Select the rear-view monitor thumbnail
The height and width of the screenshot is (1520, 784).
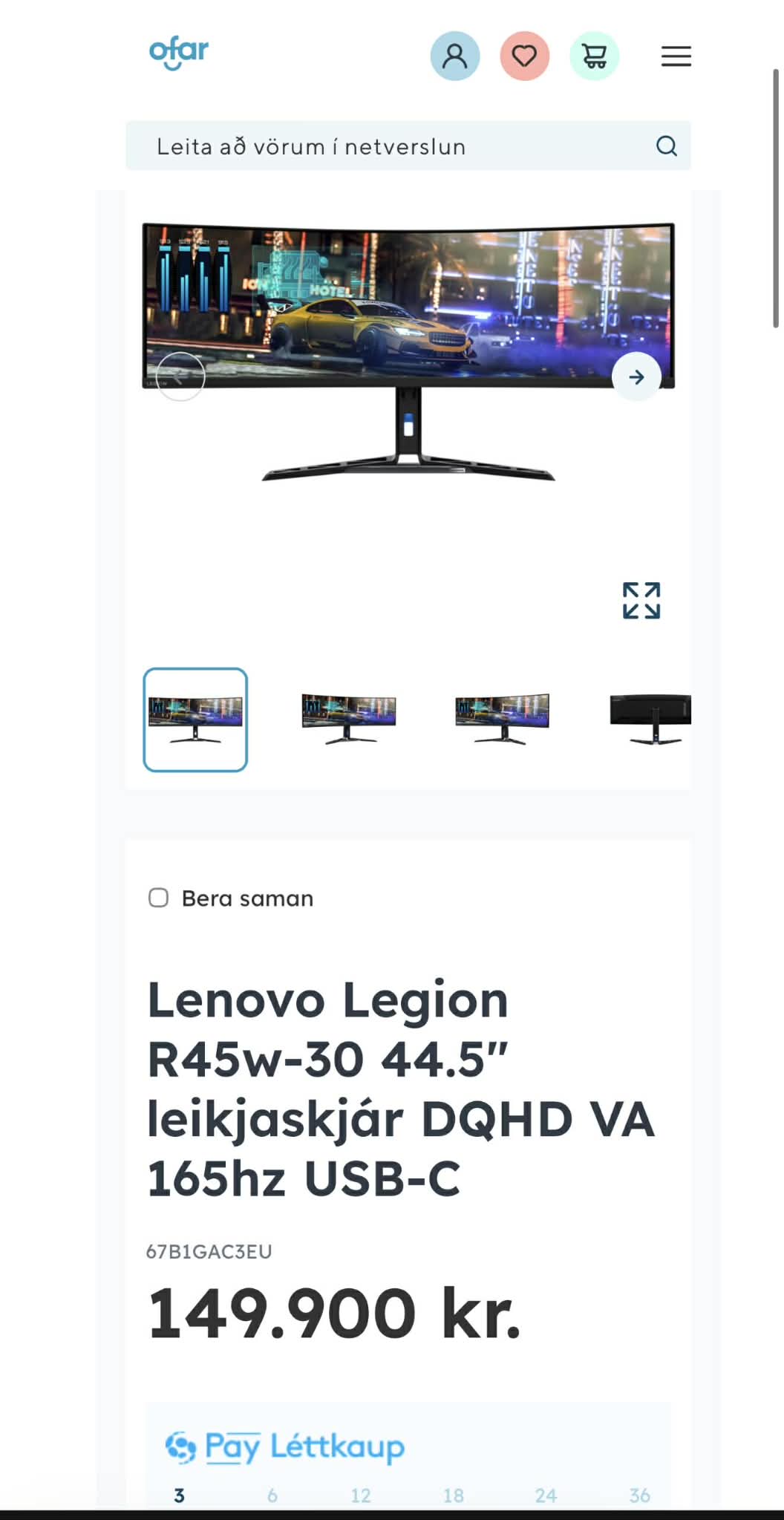[651, 719]
